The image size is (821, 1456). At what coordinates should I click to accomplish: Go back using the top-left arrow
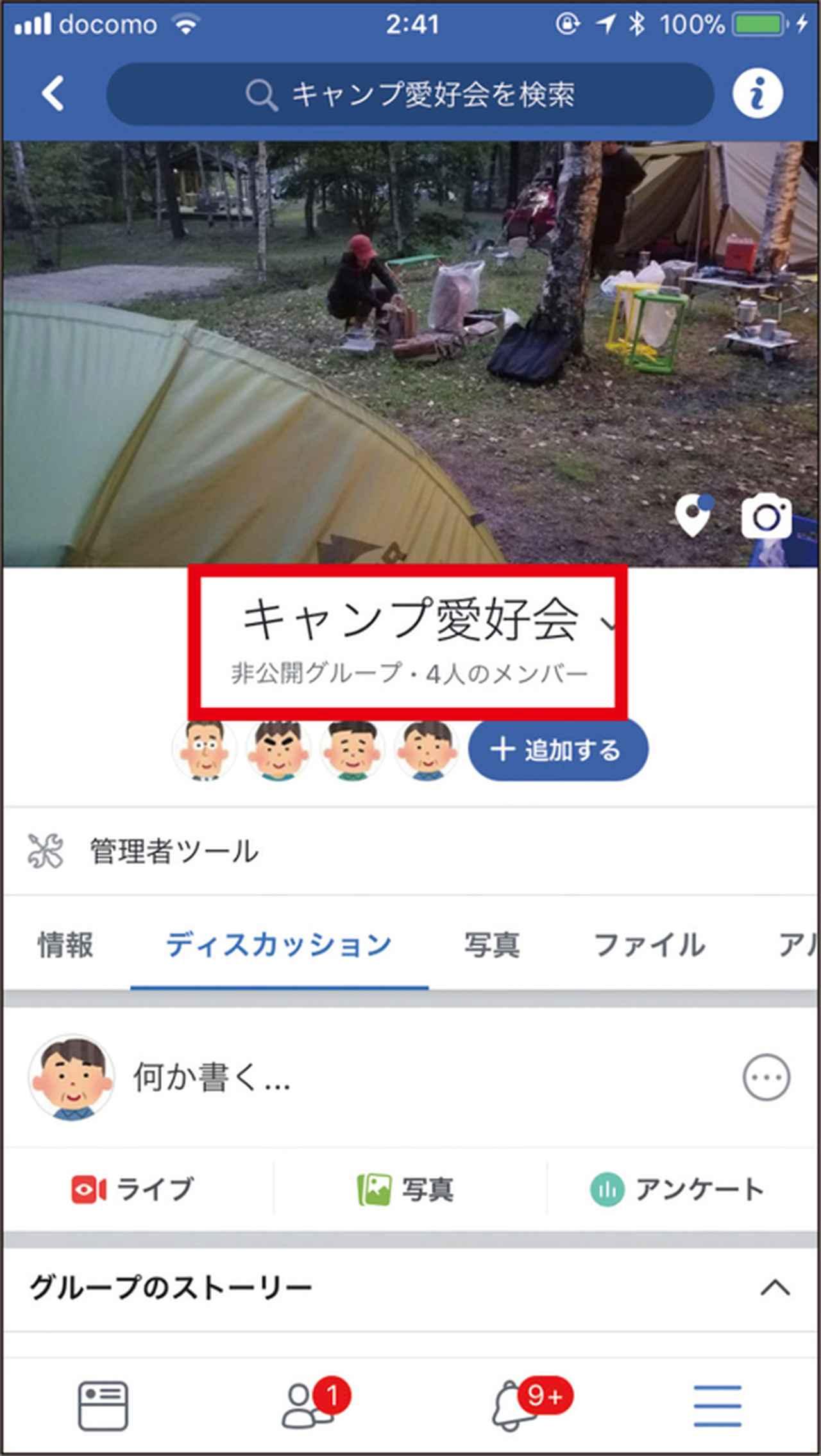53,94
